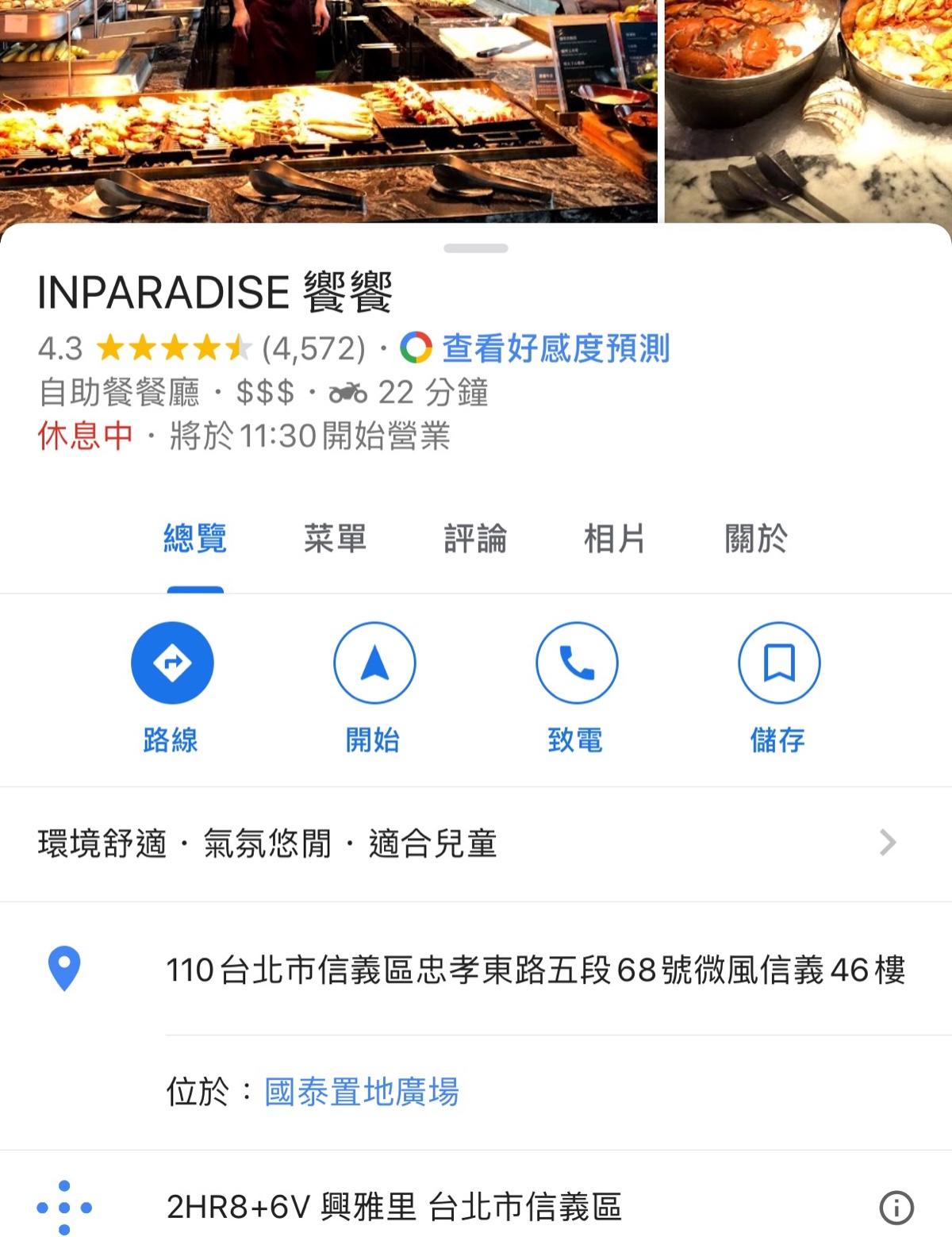The height and width of the screenshot is (1237, 952).
Task: Start navigation with the 開始 button
Action: [x=374, y=663]
